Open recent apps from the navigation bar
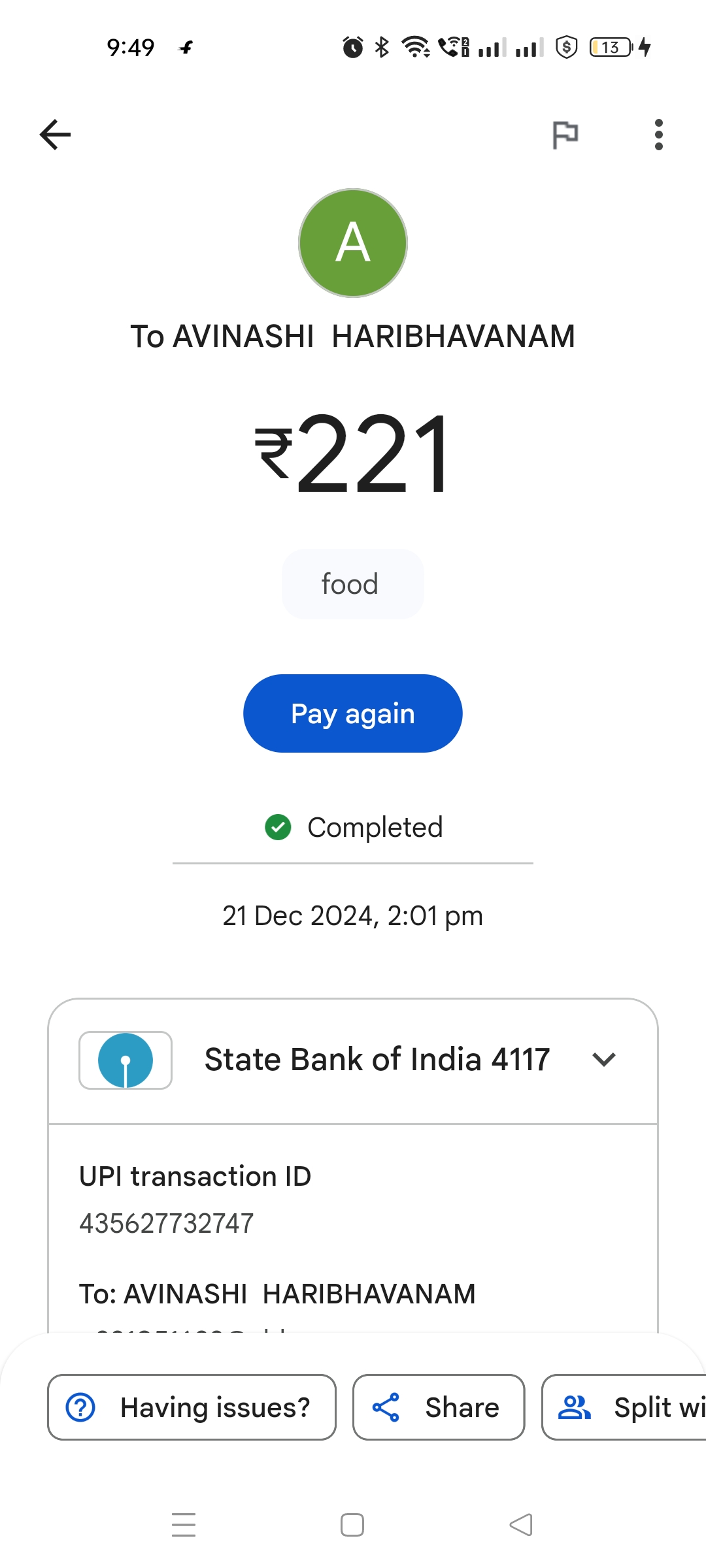Image resolution: width=706 pixels, height=1568 pixels. (x=184, y=1525)
